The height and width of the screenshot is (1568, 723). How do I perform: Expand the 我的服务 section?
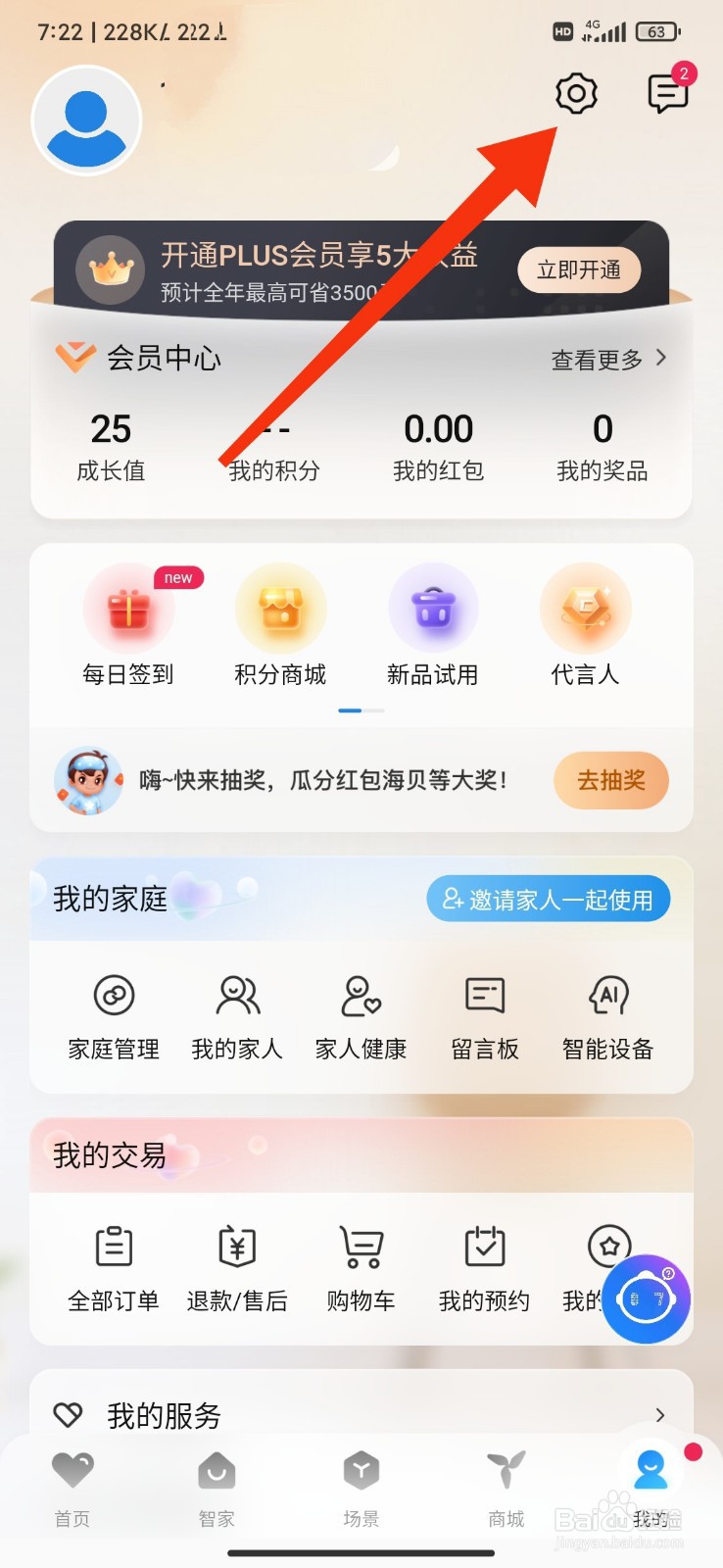[658, 1414]
